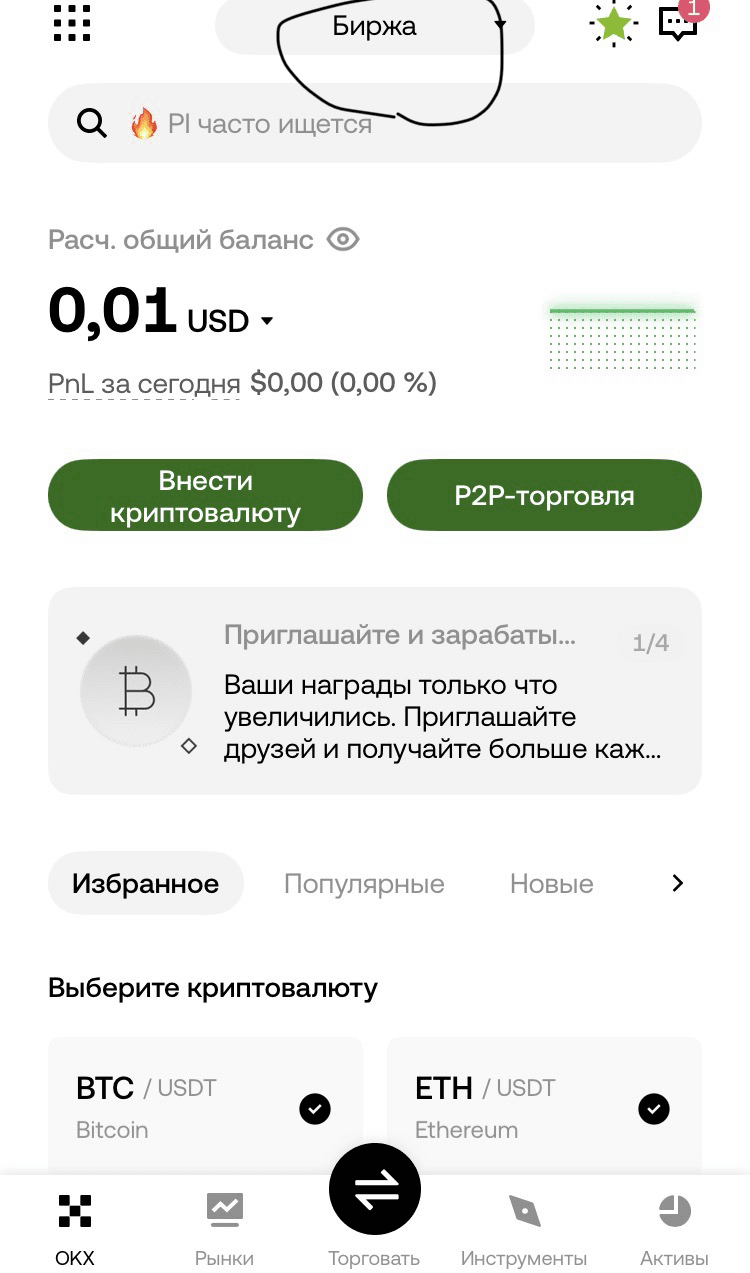This screenshot has width=750, height=1273.
Task: Switch to the Популярные tab
Action: coord(364,884)
